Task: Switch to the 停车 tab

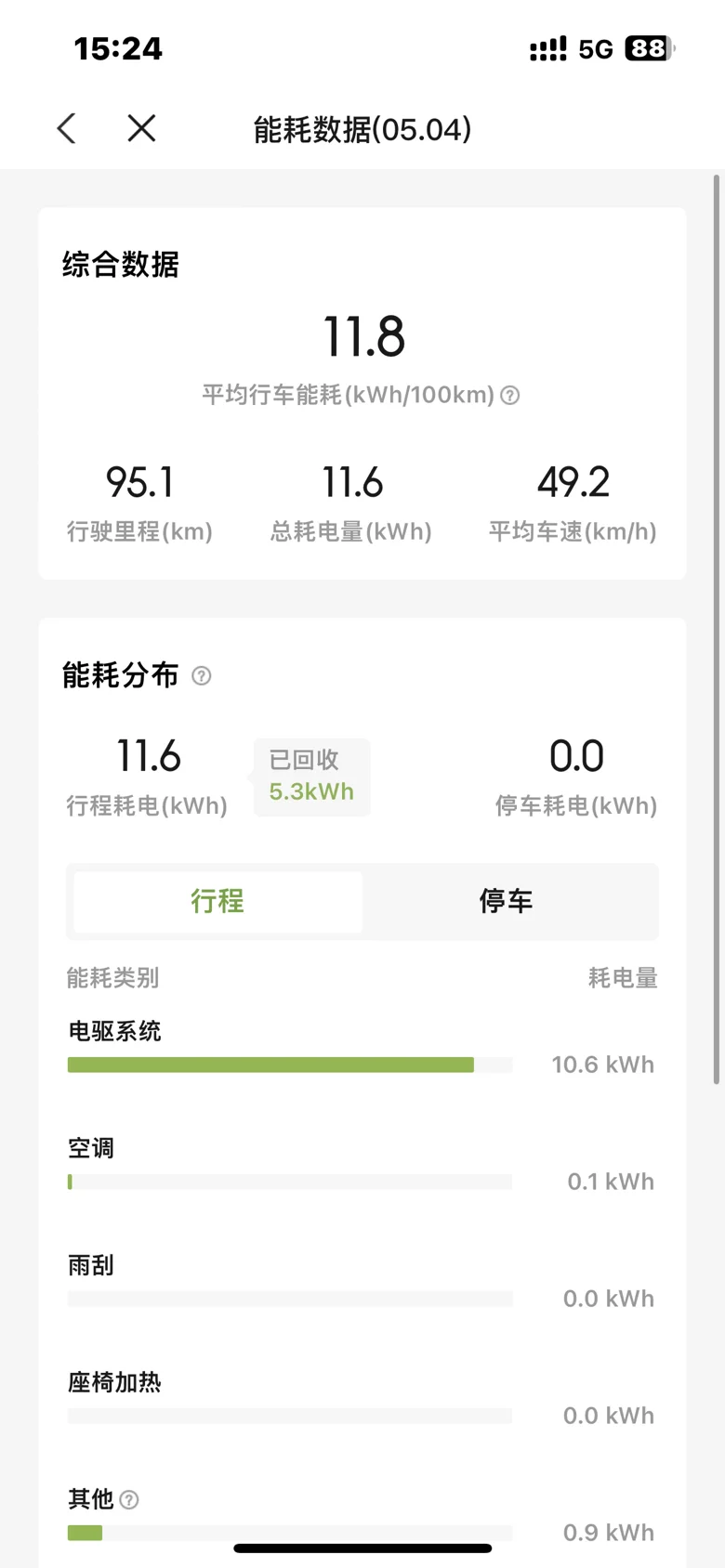Action: pos(507,901)
